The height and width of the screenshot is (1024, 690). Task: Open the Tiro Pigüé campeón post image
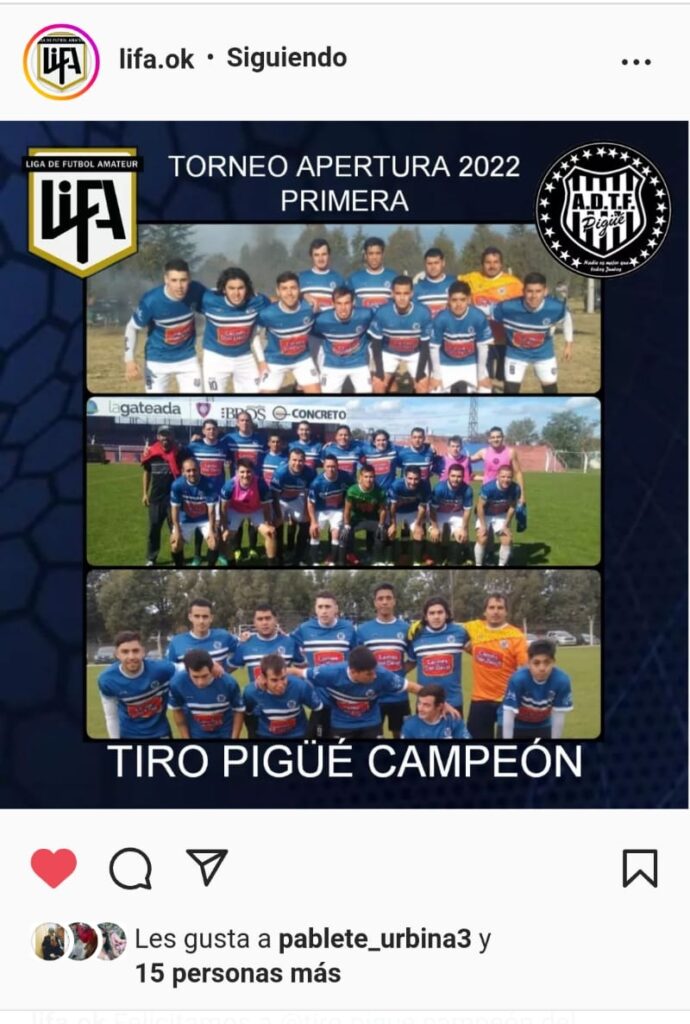tap(344, 465)
